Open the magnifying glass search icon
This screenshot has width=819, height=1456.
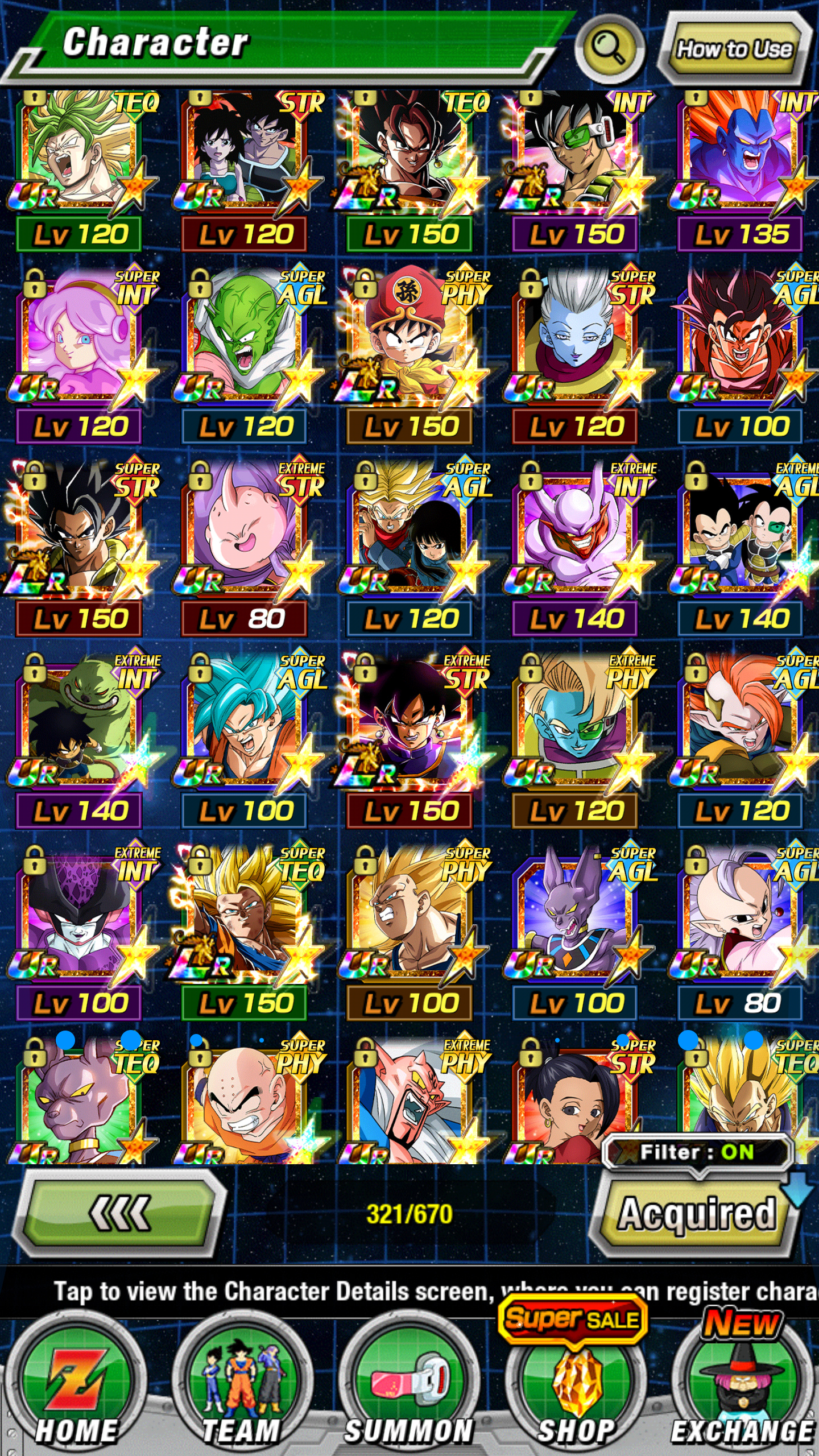pos(609,49)
